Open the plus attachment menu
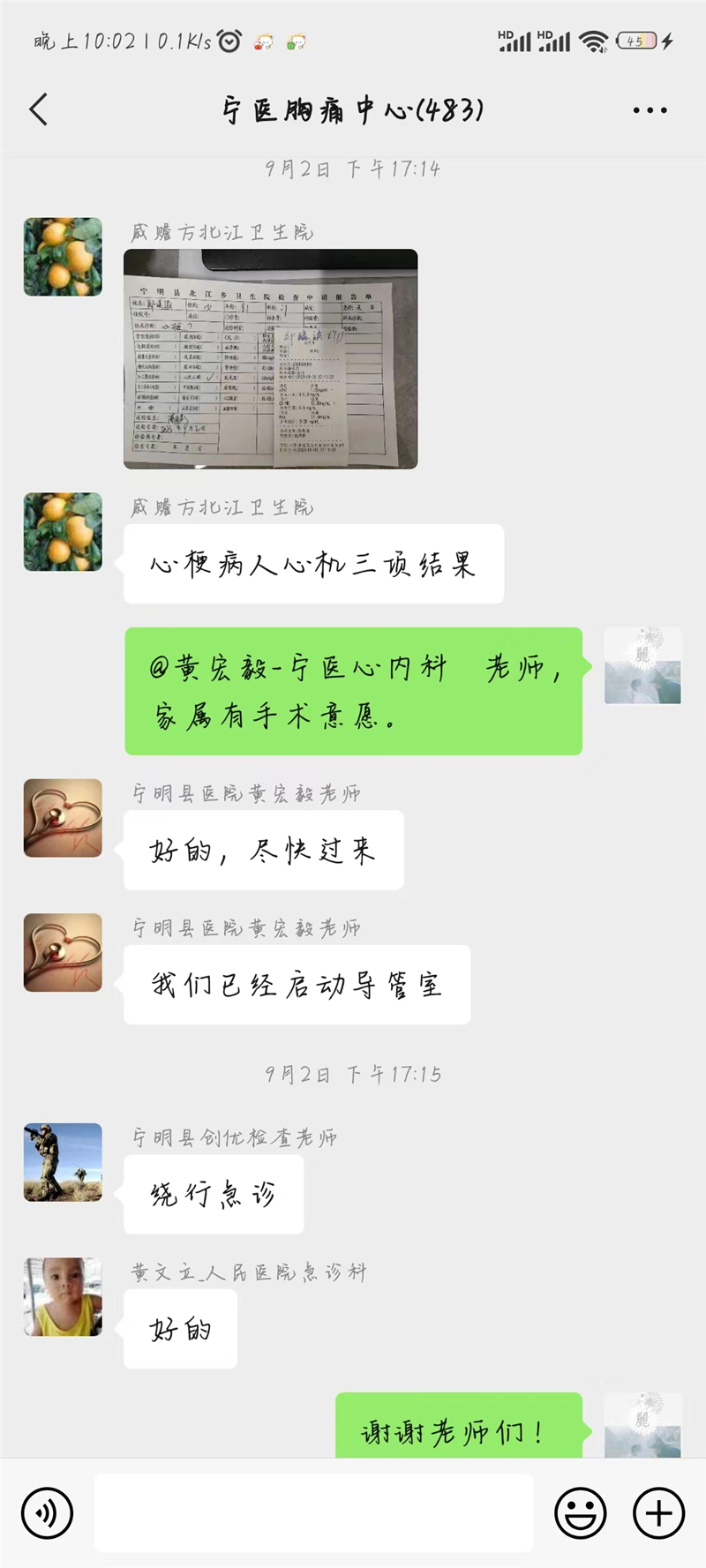Screen dimensions: 706x1568 659,1513
